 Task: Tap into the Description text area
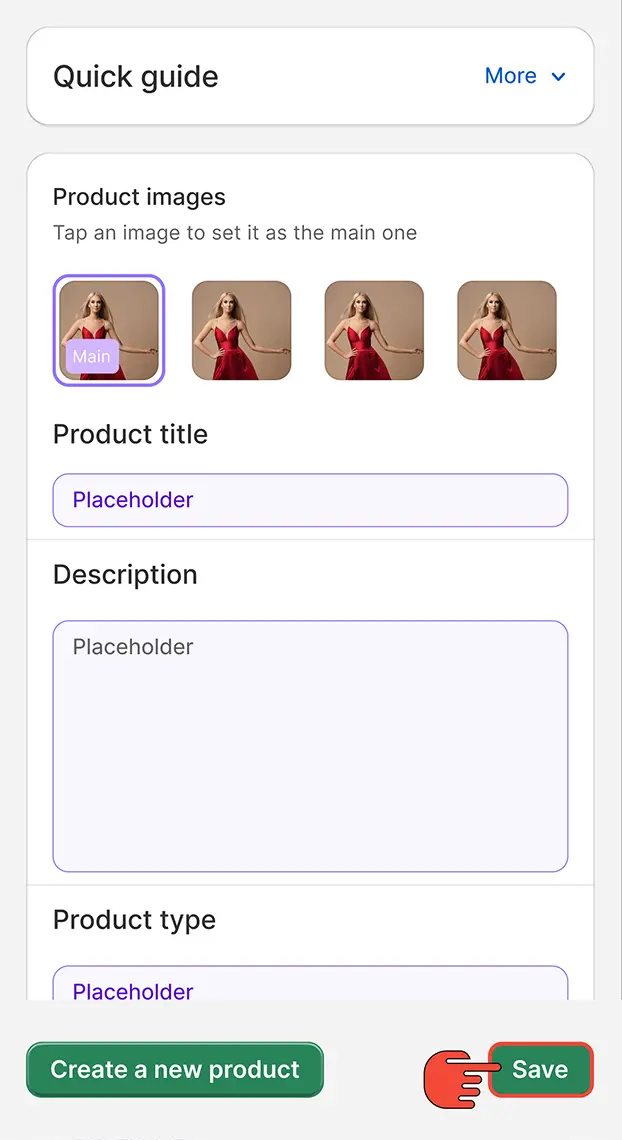tap(310, 746)
